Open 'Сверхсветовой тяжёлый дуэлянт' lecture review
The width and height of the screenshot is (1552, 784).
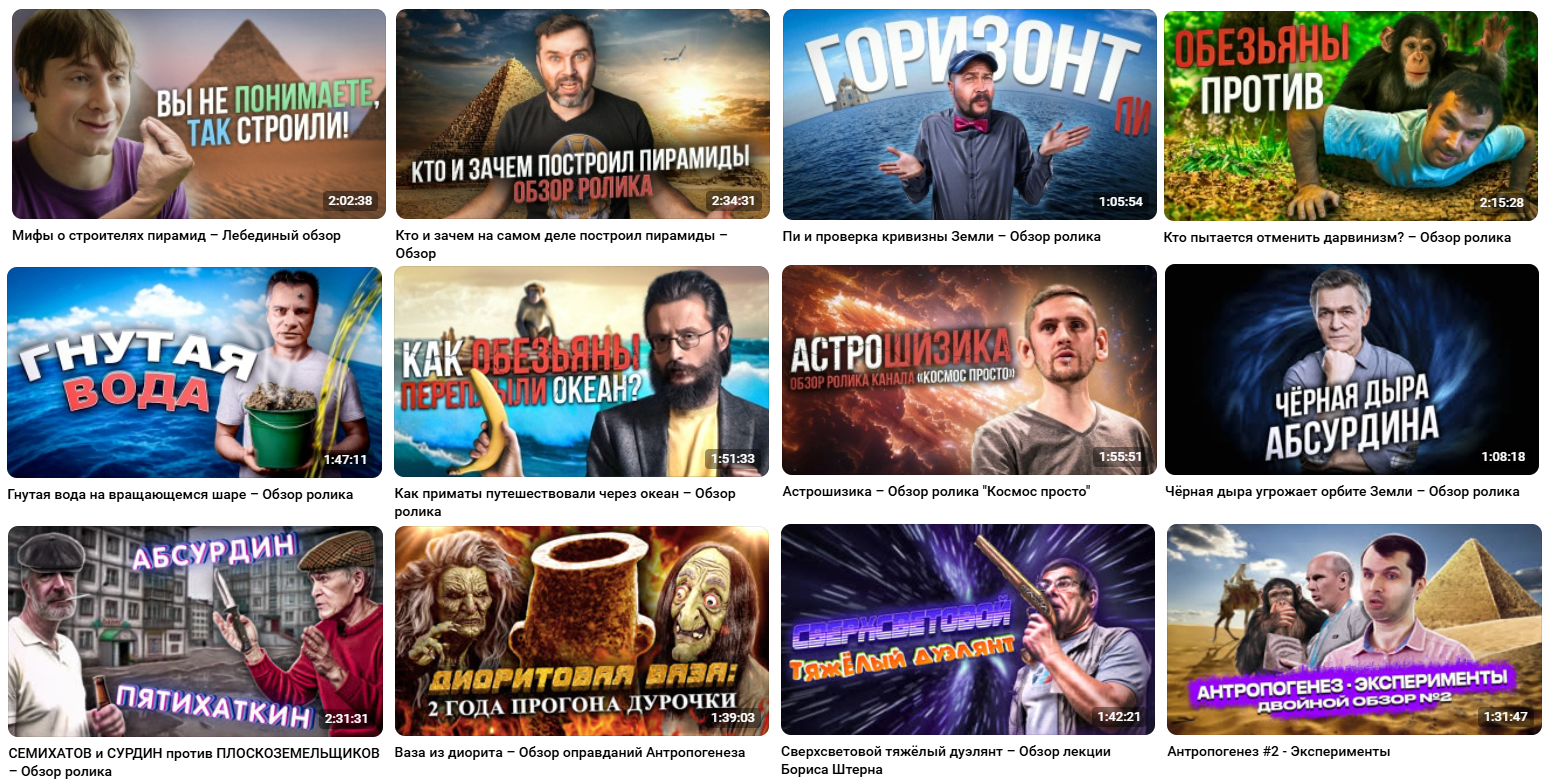[968, 630]
